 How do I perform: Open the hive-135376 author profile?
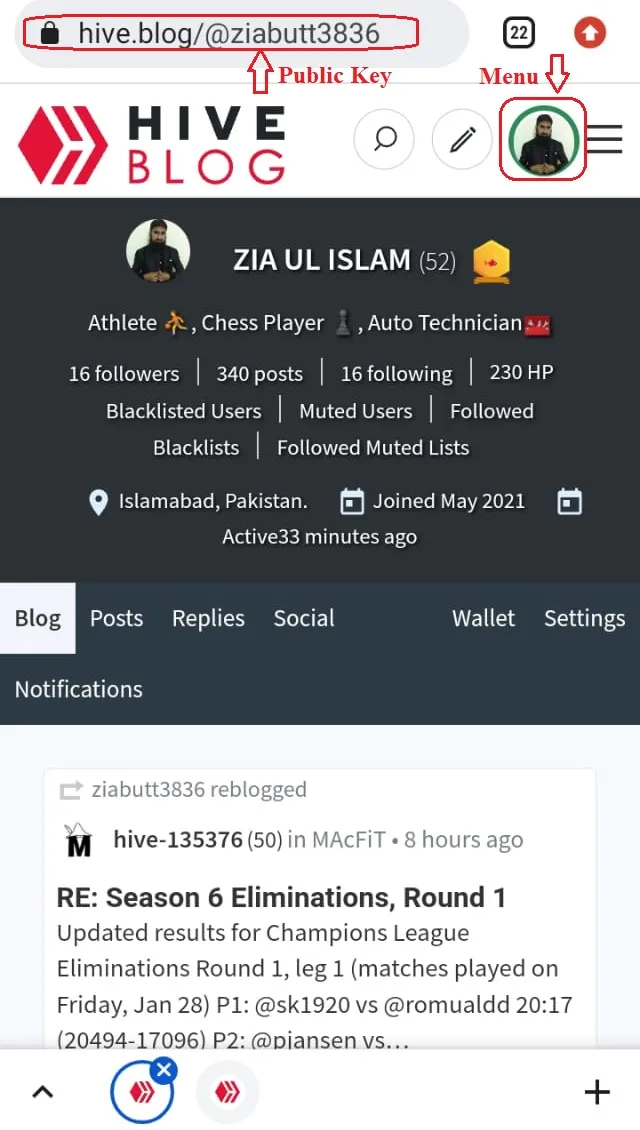(x=178, y=840)
